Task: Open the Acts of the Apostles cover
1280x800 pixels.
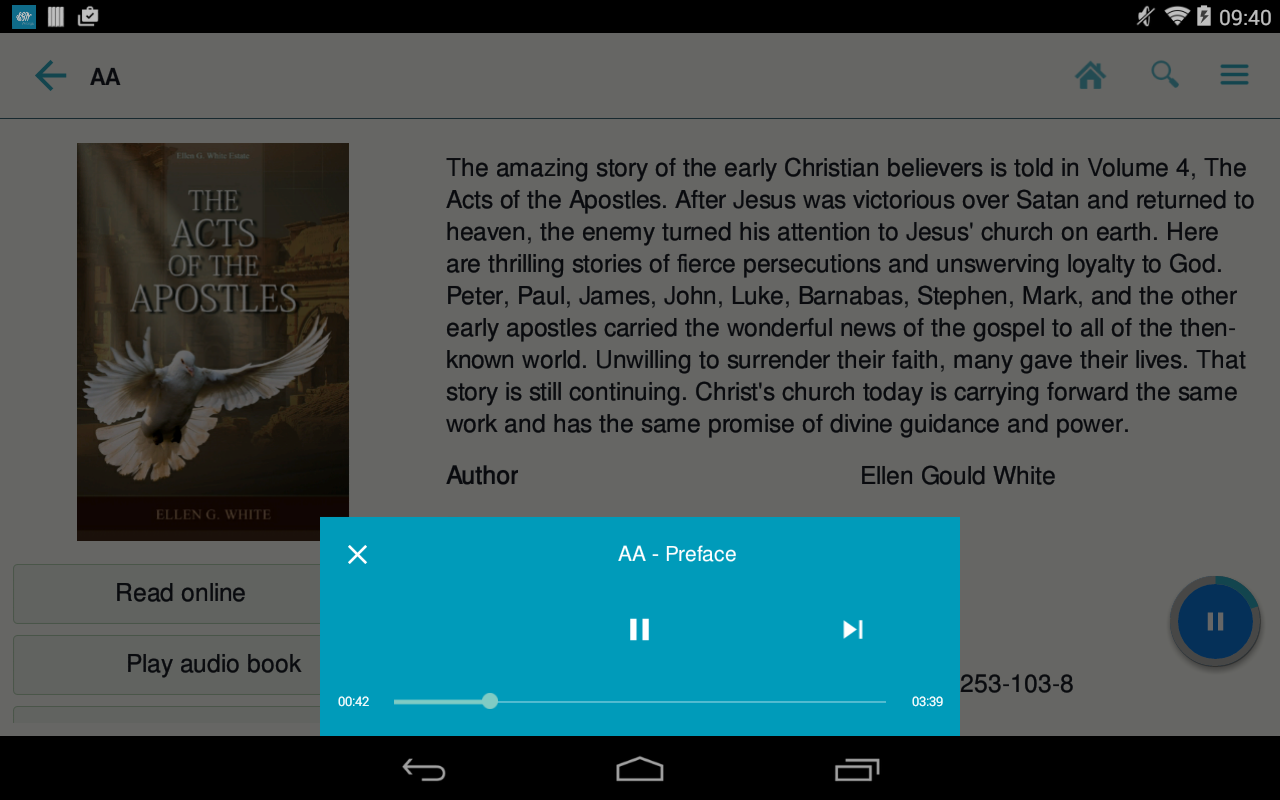Action: coord(213,342)
